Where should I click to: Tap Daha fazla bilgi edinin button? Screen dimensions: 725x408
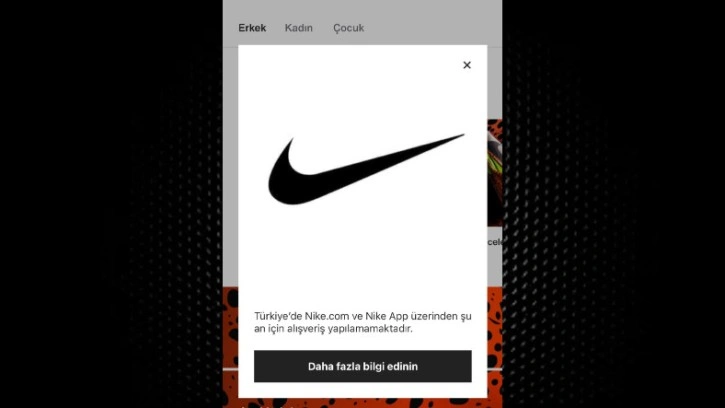[362, 366]
